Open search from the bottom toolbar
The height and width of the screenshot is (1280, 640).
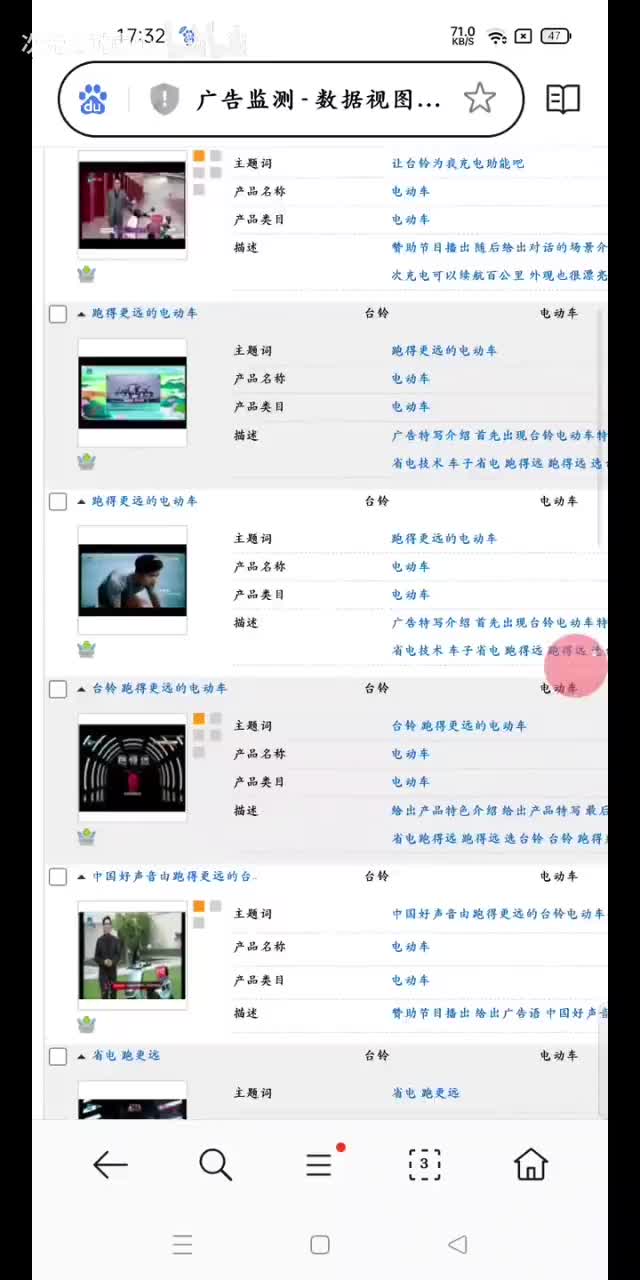(215, 1164)
